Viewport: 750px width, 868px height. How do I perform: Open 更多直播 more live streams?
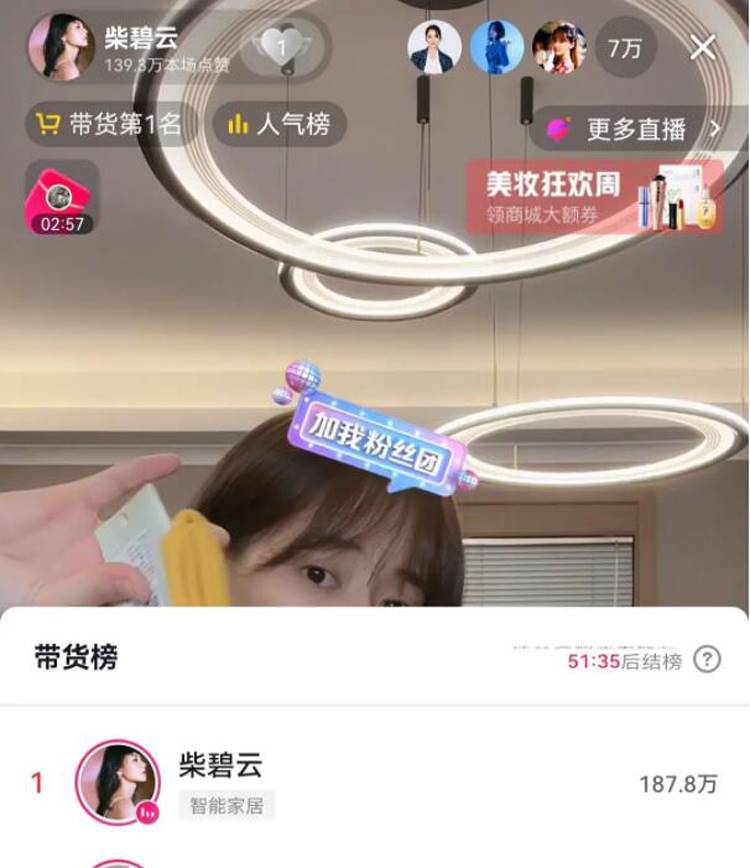click(x=634, y=129)
